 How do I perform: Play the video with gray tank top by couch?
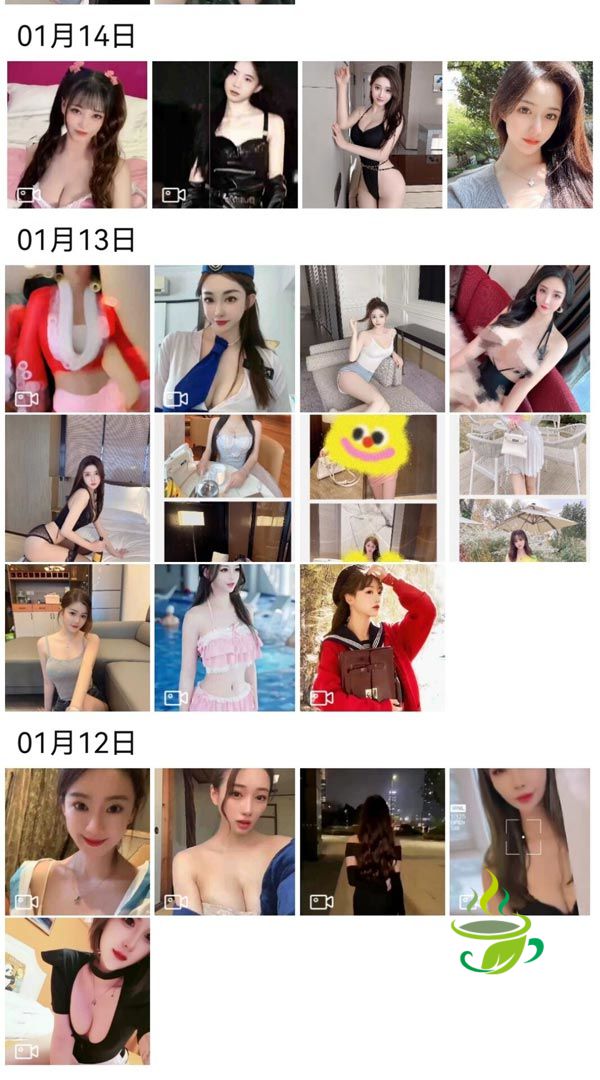pos(77,637)
